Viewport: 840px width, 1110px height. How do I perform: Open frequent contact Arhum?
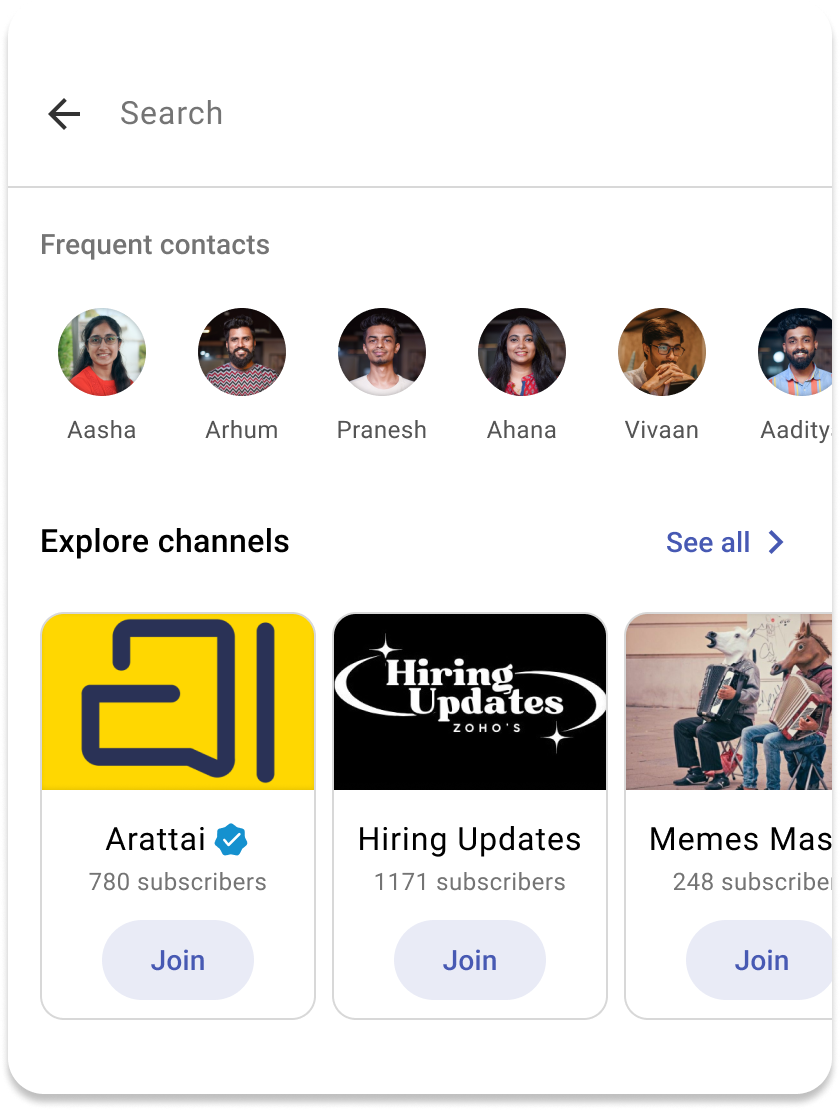point(242,352)
